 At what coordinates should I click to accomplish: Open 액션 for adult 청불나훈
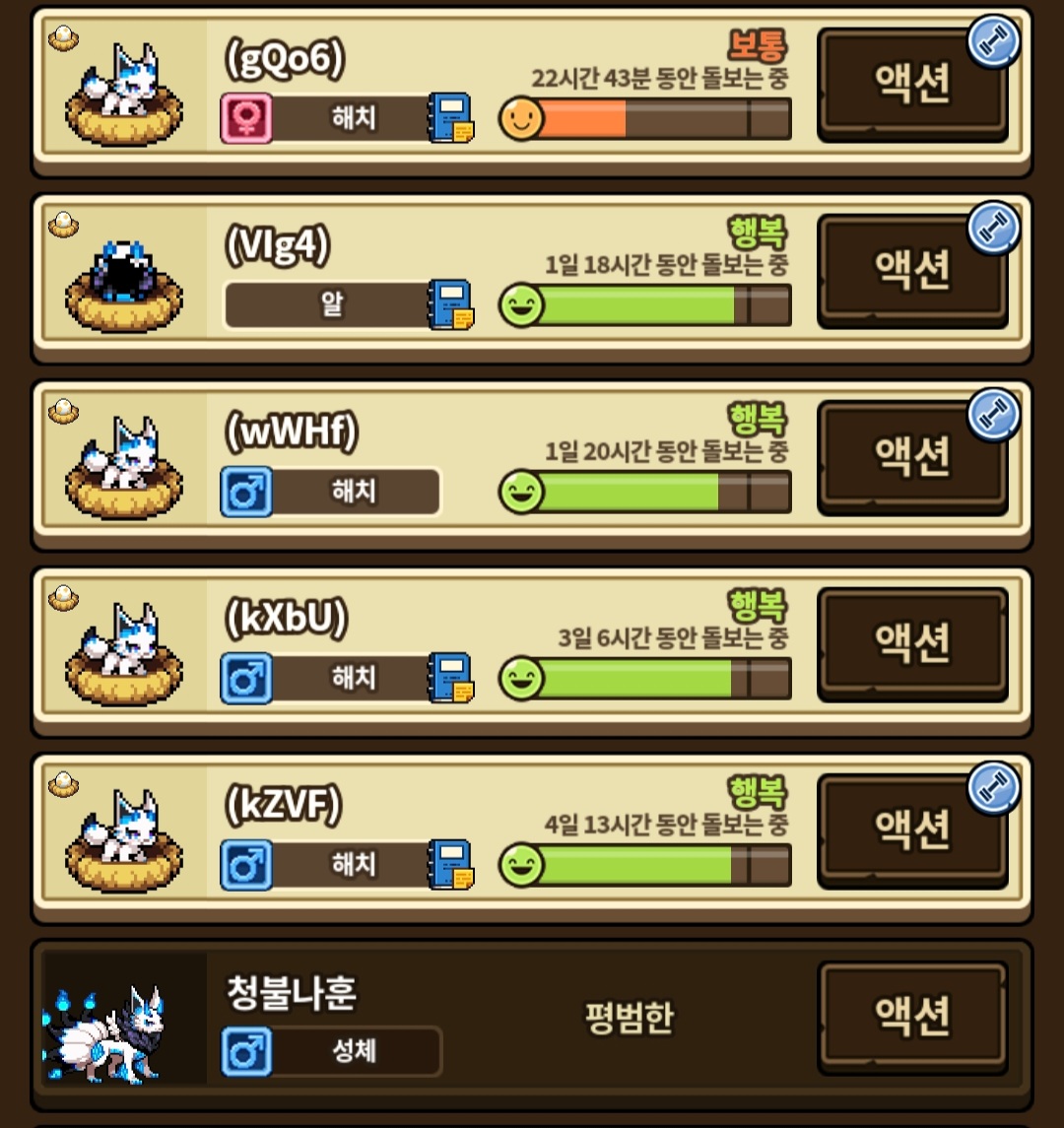tap(912, 1015)
